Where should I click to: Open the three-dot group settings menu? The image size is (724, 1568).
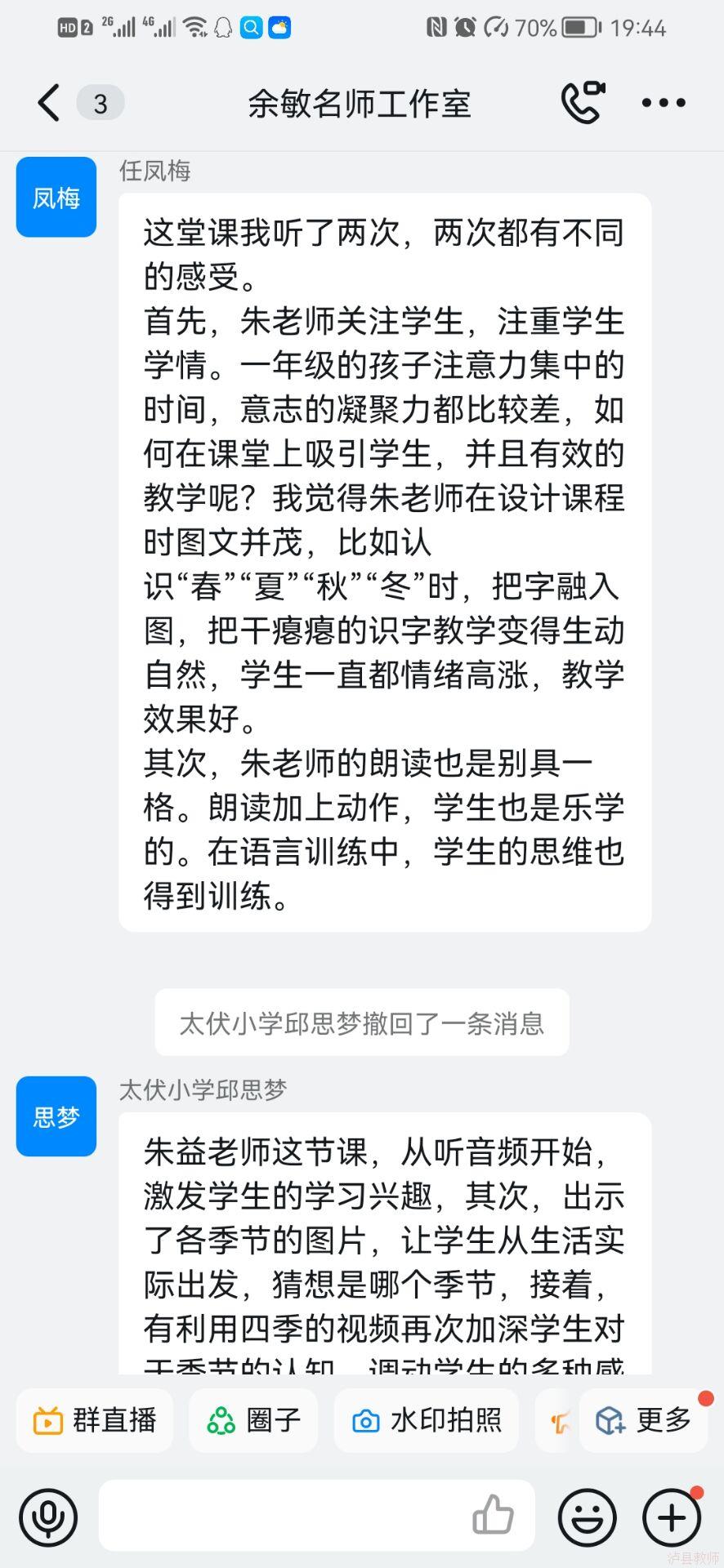663,103
